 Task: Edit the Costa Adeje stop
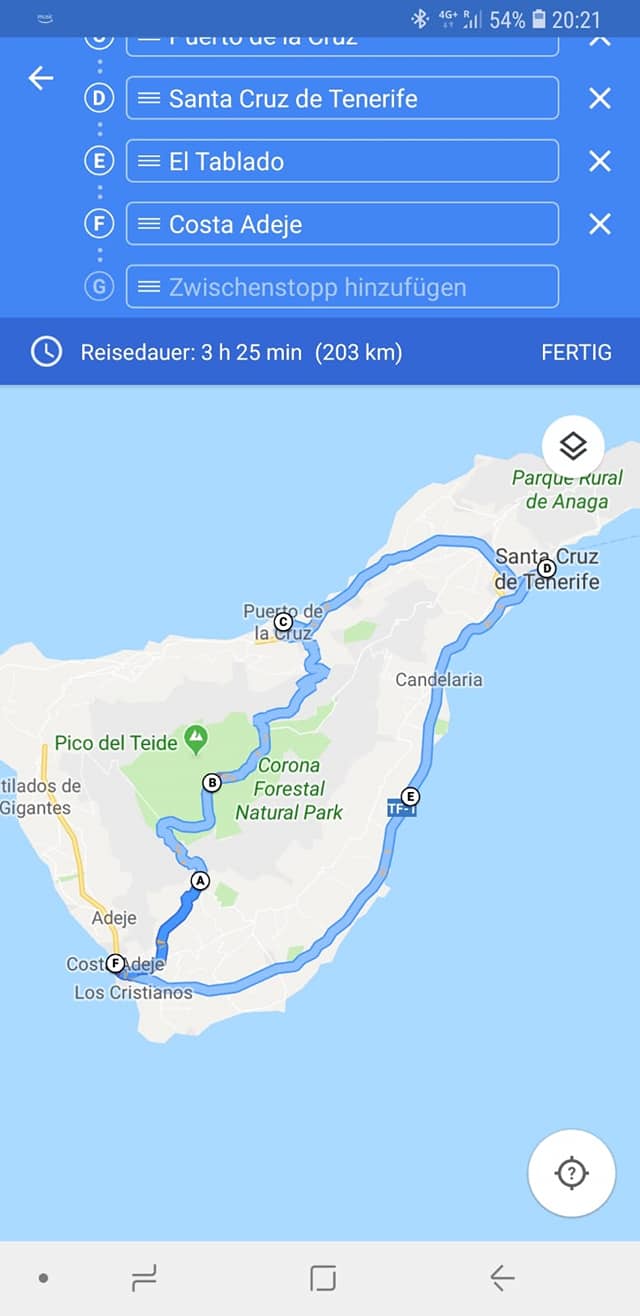pos(342,224)
